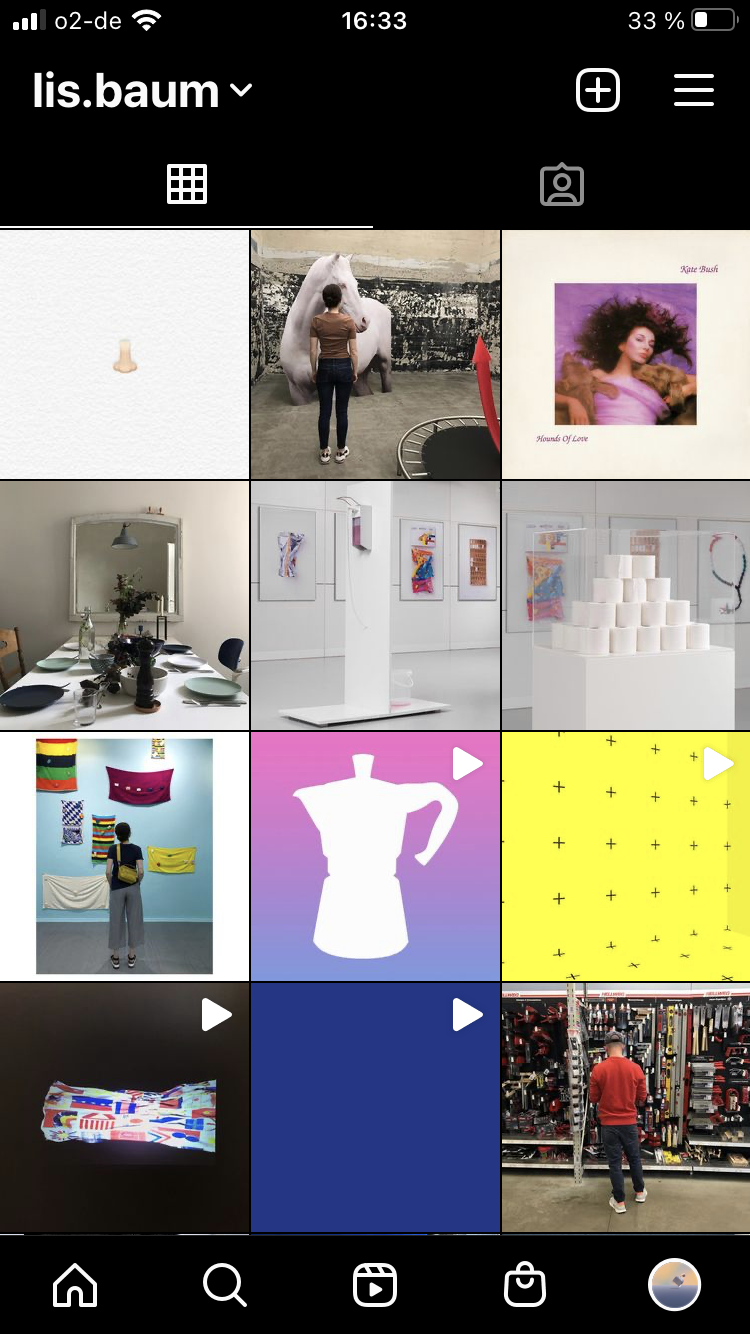
Task: Open the white column gallery post
Action: 375,606
